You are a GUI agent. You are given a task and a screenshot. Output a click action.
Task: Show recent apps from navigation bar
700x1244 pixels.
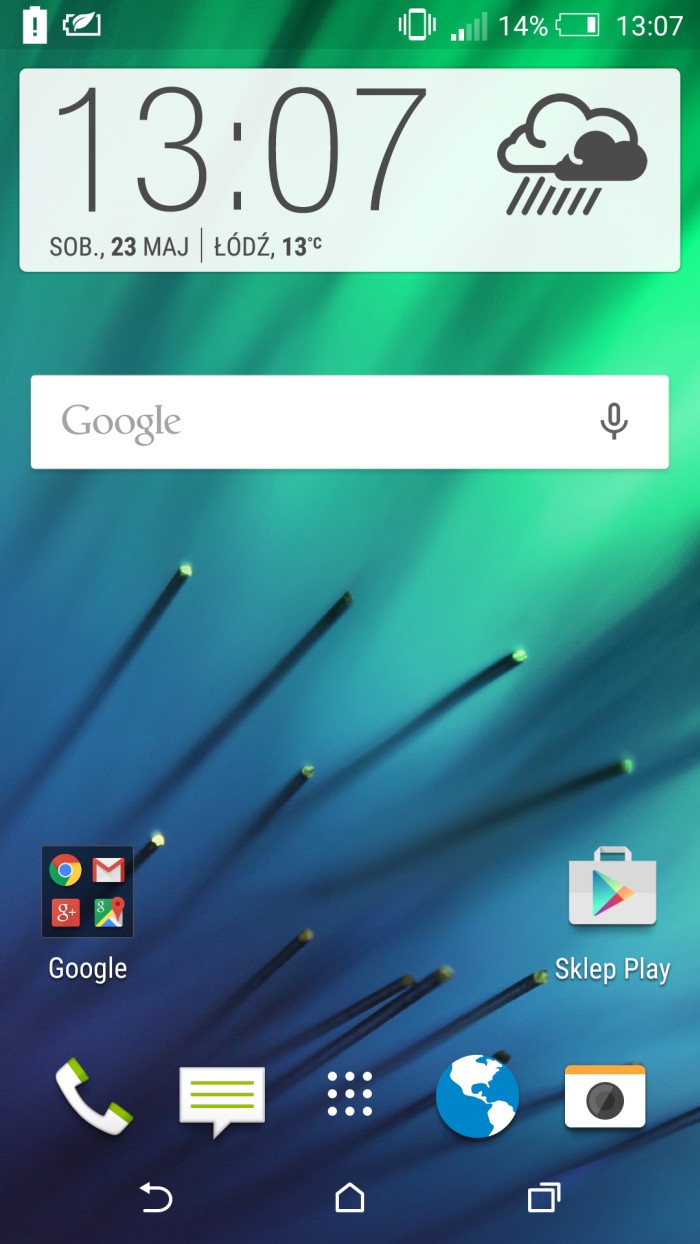543,1197
